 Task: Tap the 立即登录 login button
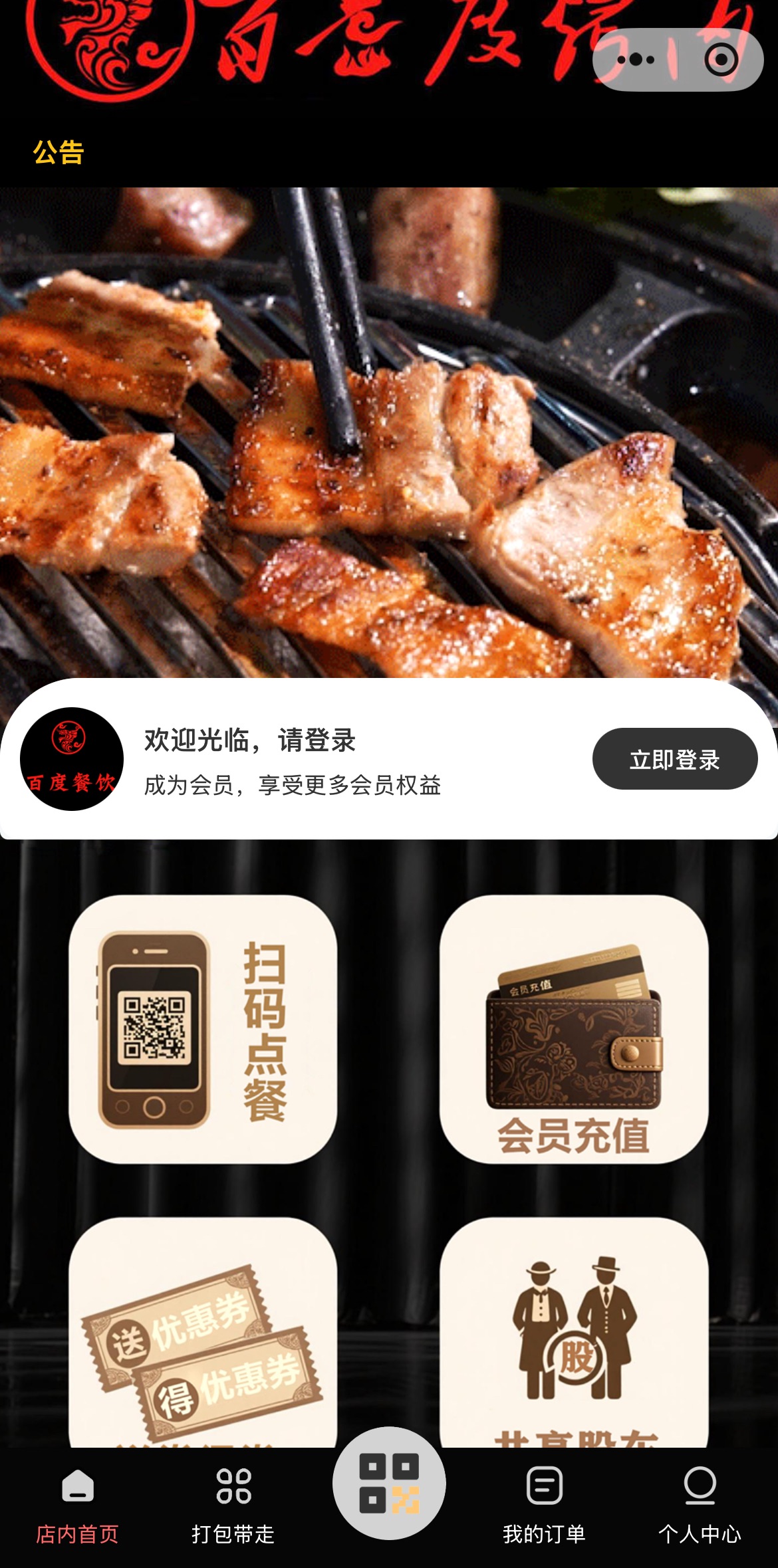pyautogui.click(x=674, y=759)
